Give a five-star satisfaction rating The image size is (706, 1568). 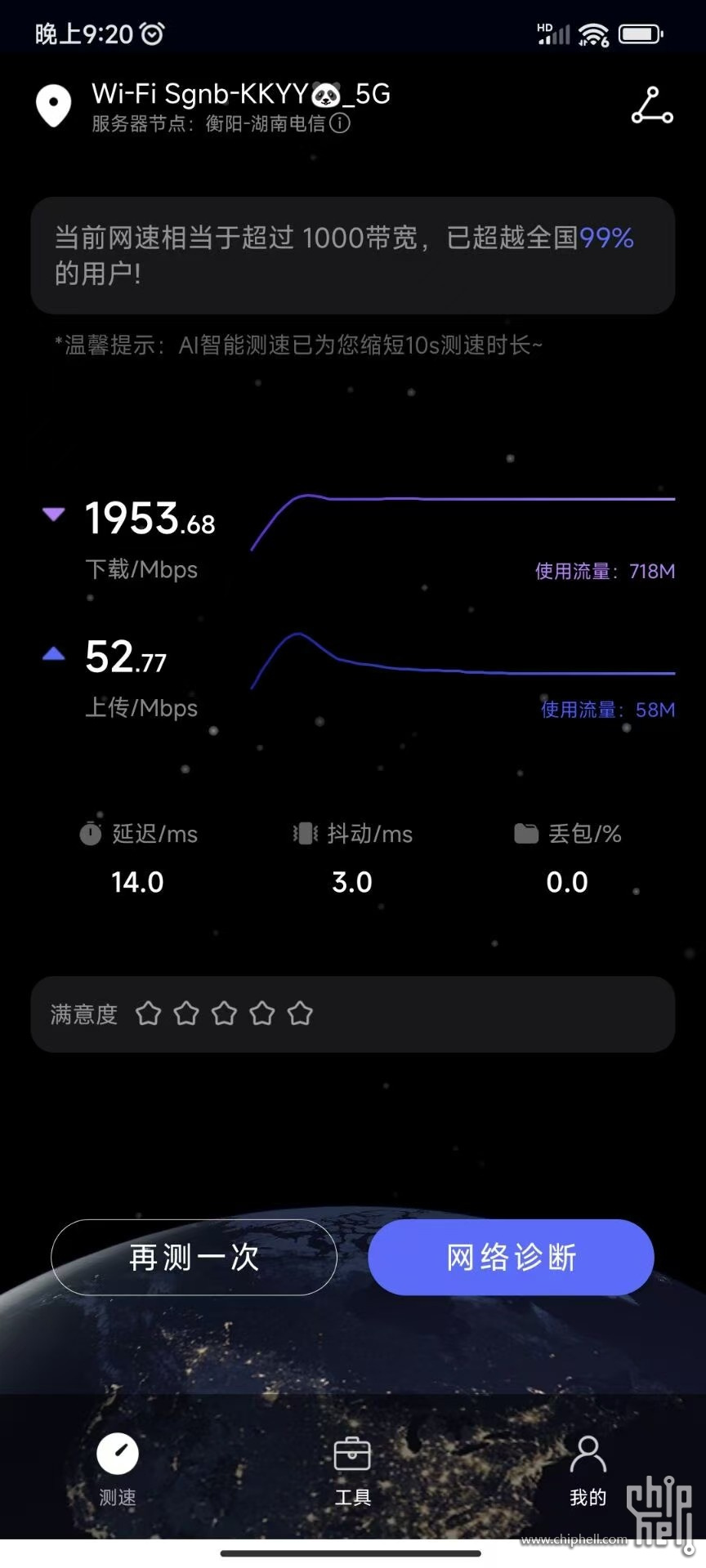tap(300, 1013)
